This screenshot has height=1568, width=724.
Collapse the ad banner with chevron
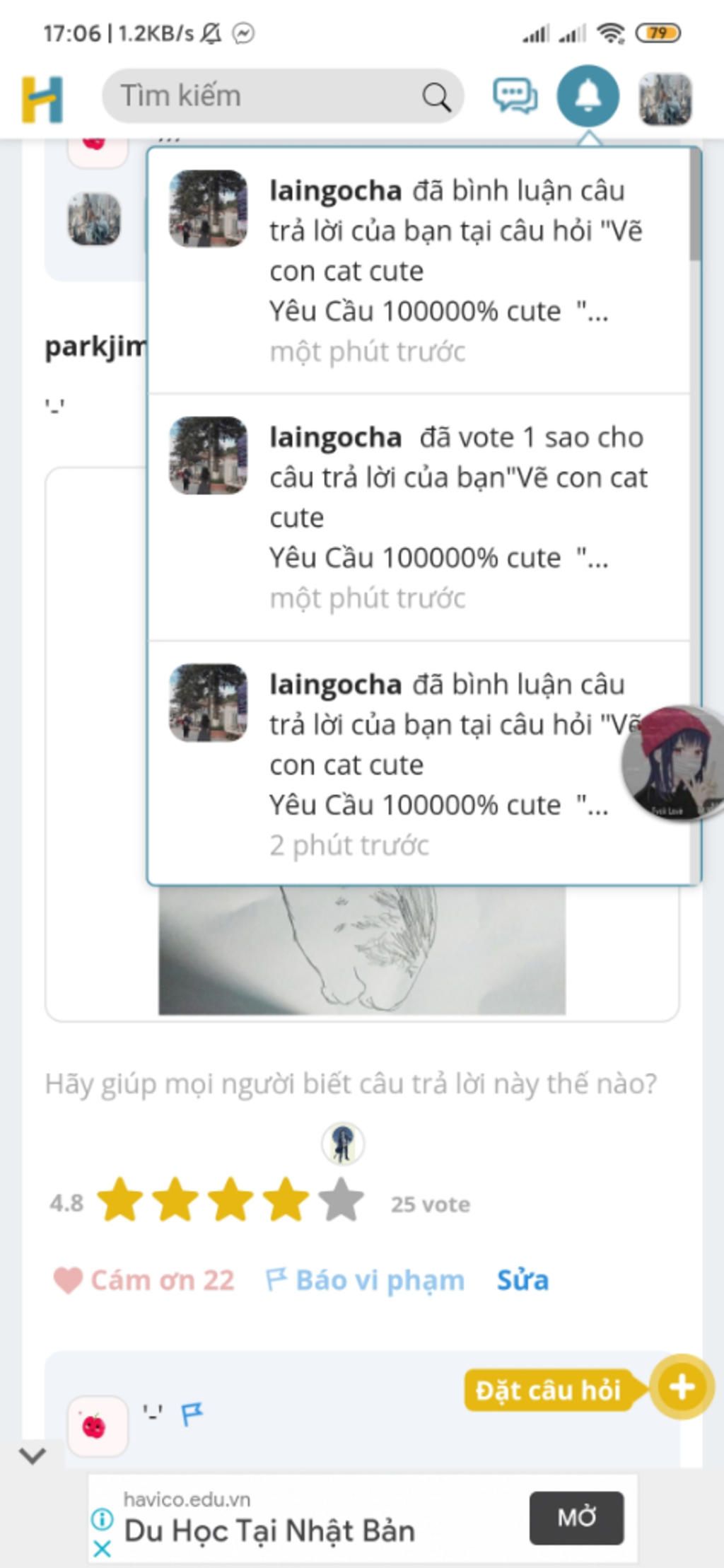coord(33,1455)
